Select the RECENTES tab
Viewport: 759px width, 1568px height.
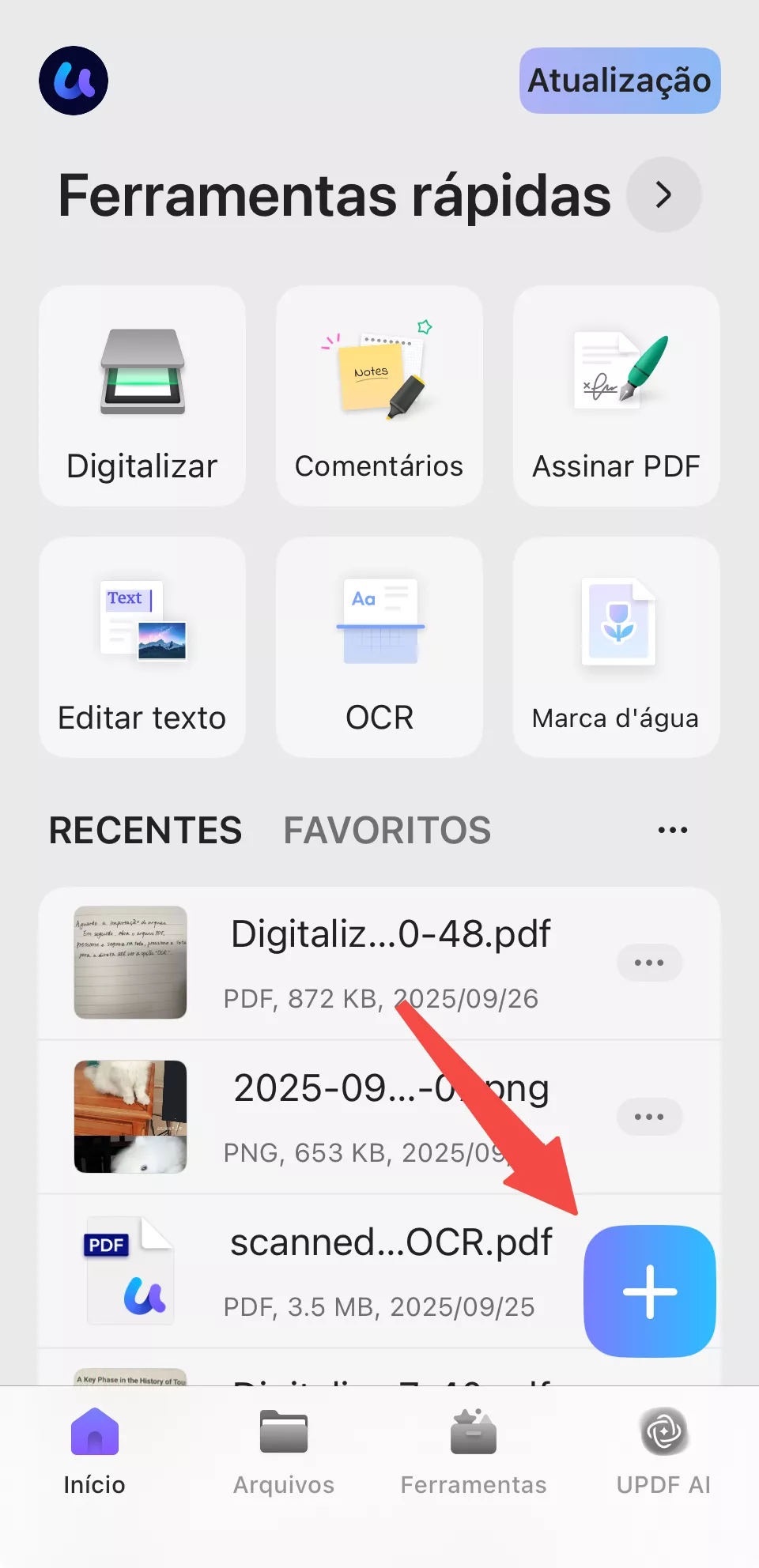point(145,830)
